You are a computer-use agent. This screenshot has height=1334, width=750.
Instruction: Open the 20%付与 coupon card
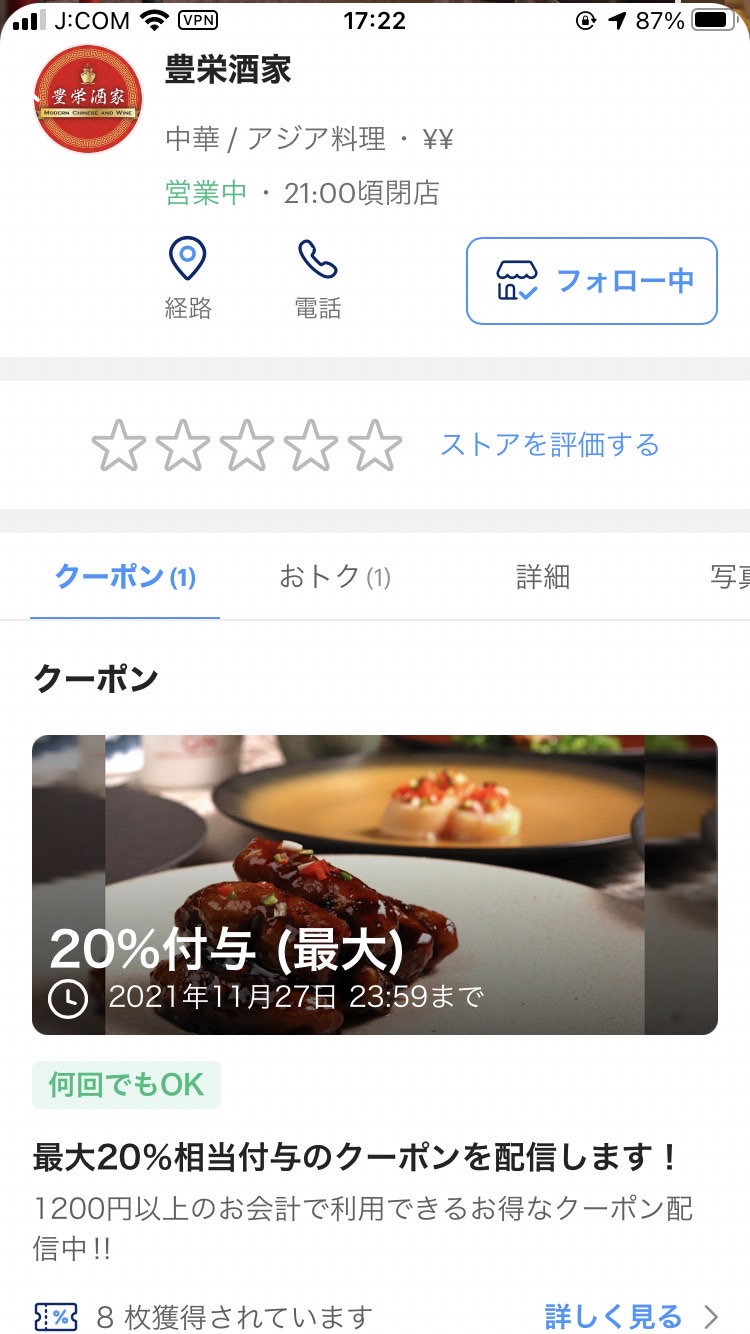pyautogui.click(x=375, y=885)
